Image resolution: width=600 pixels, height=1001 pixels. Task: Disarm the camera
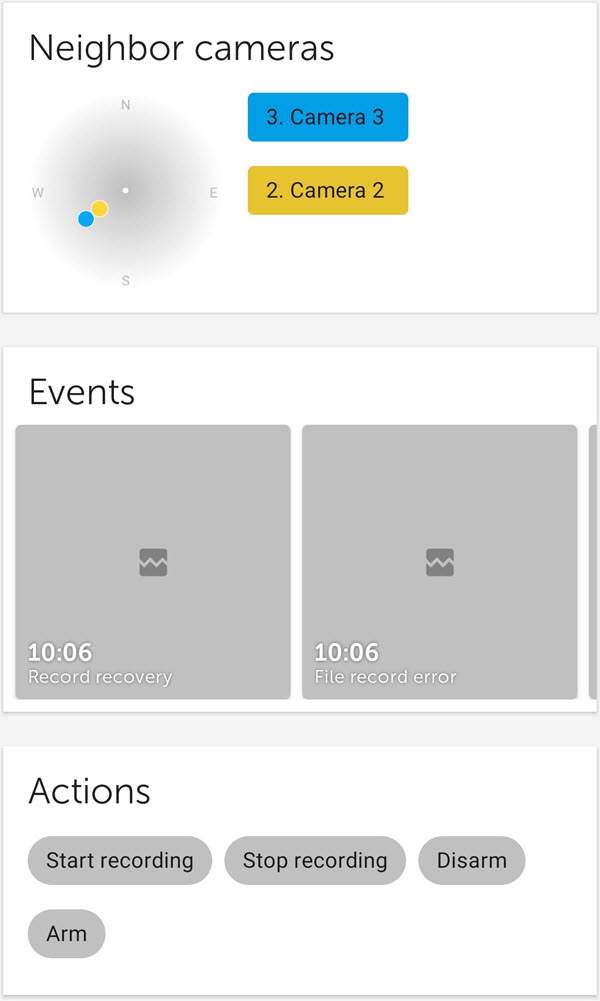(x=471, y=860)
